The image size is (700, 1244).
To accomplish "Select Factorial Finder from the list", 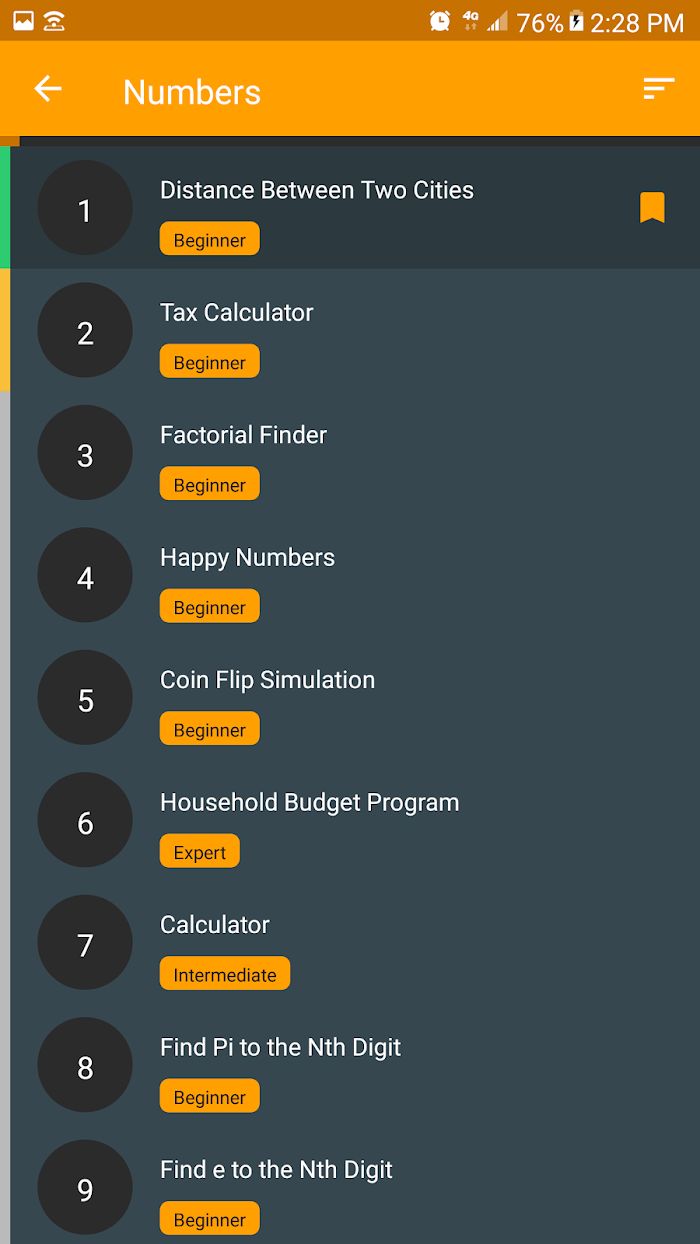I will (355, 453).
